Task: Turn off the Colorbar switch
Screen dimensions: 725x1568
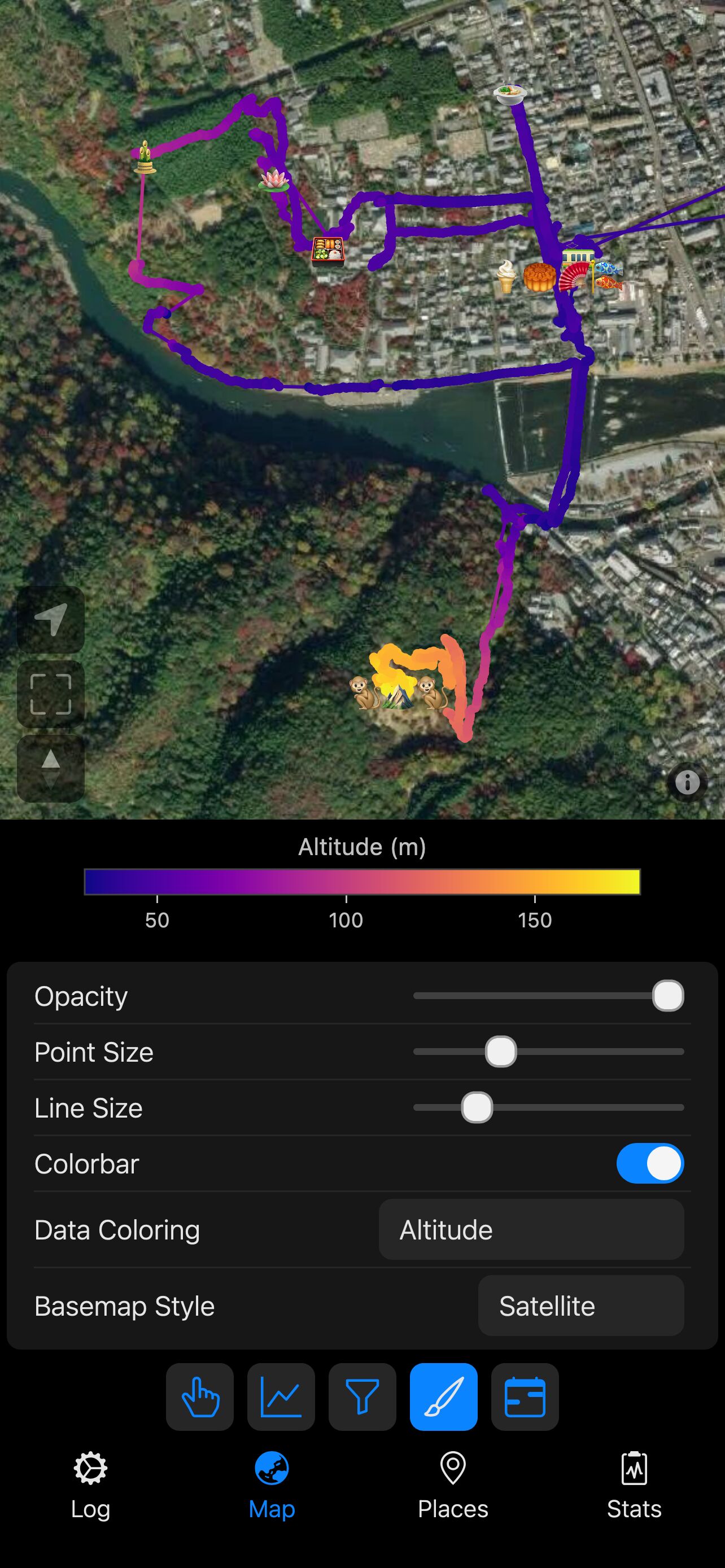Action: (x=649, y=1163)
